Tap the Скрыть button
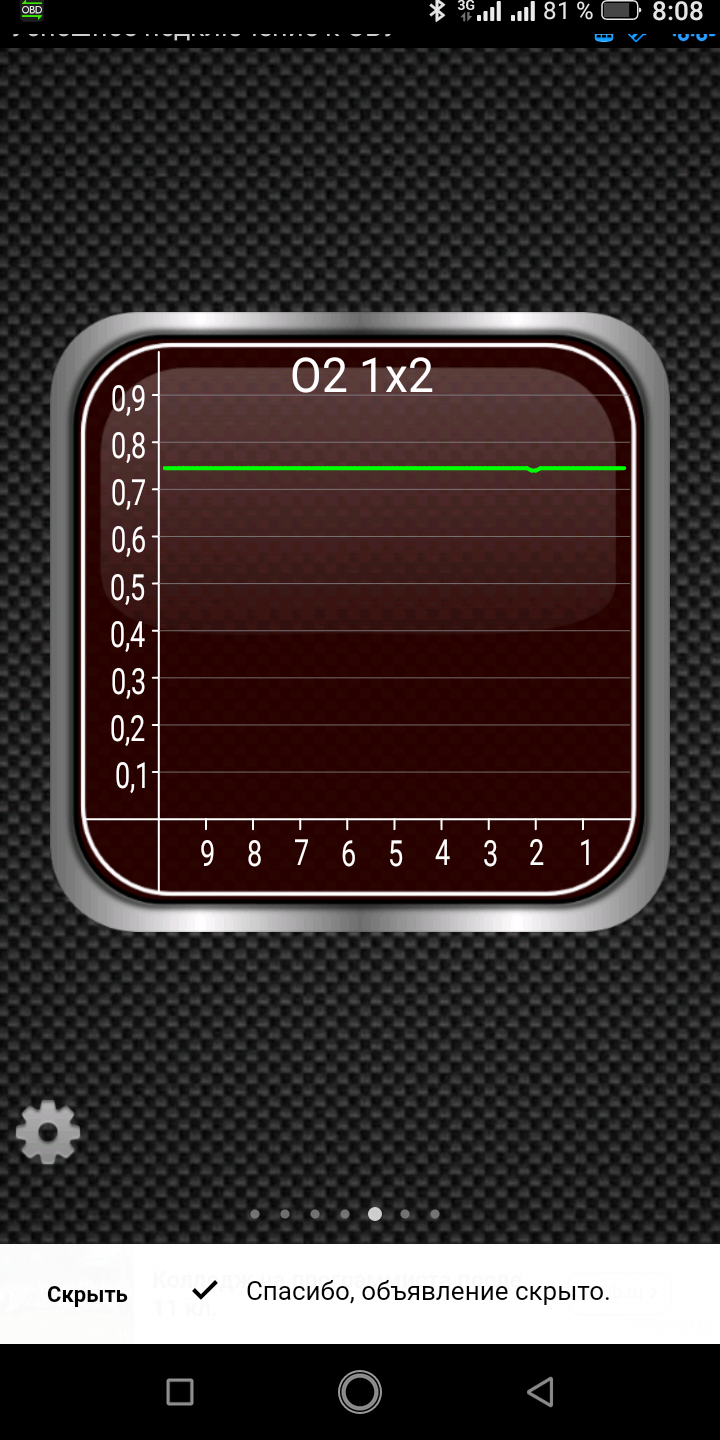 point(87,1294)
